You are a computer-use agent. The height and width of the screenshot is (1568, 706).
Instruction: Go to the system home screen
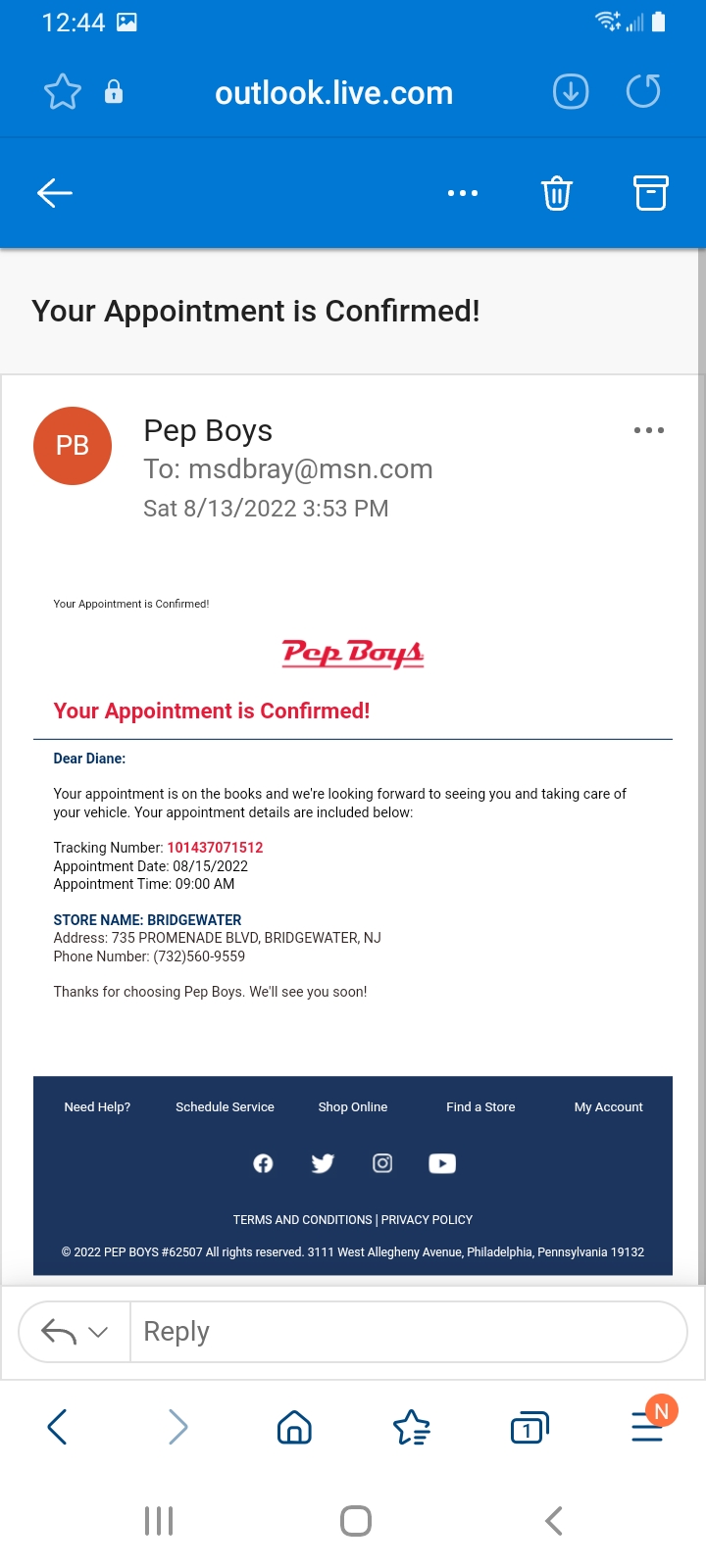[x=355, y=1521]
